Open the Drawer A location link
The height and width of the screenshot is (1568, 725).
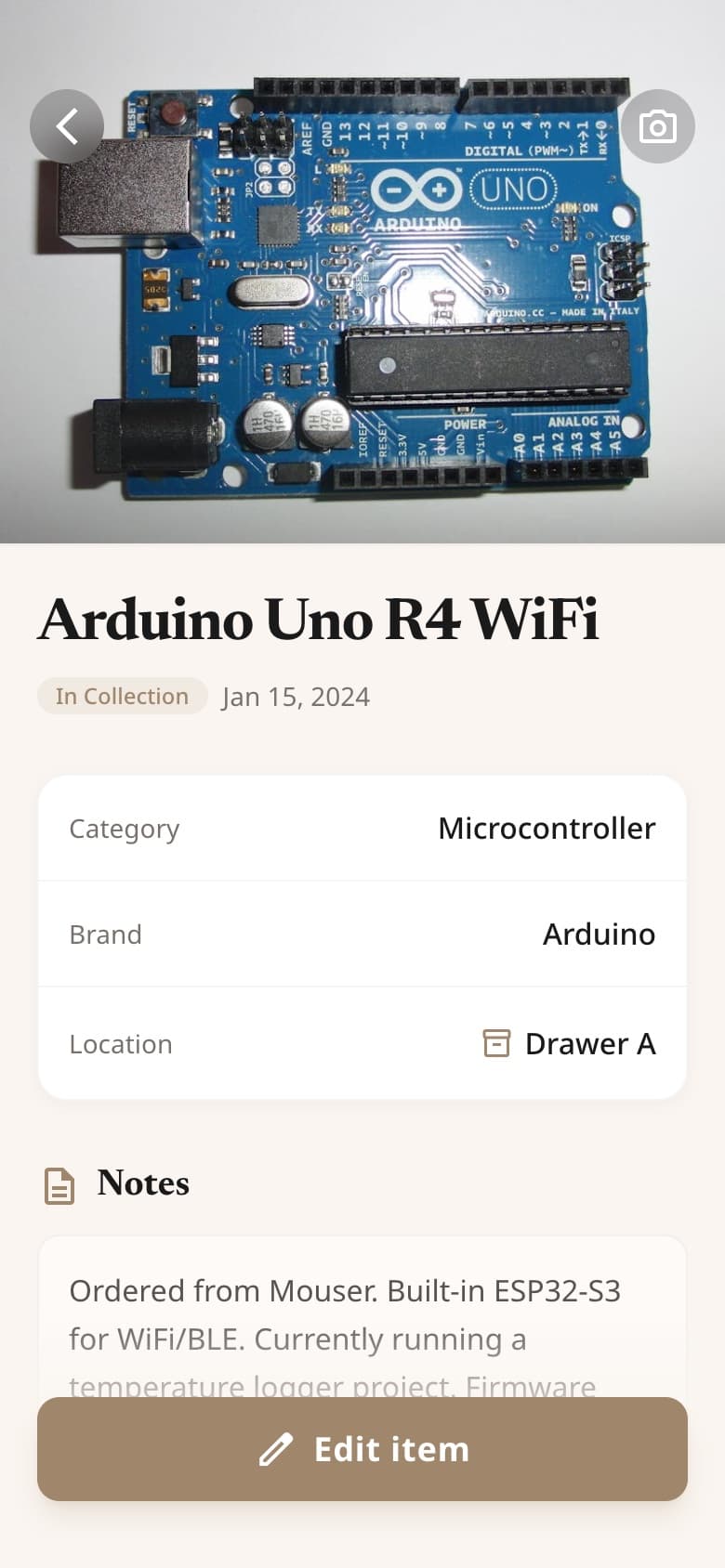tap(591, 1043)
